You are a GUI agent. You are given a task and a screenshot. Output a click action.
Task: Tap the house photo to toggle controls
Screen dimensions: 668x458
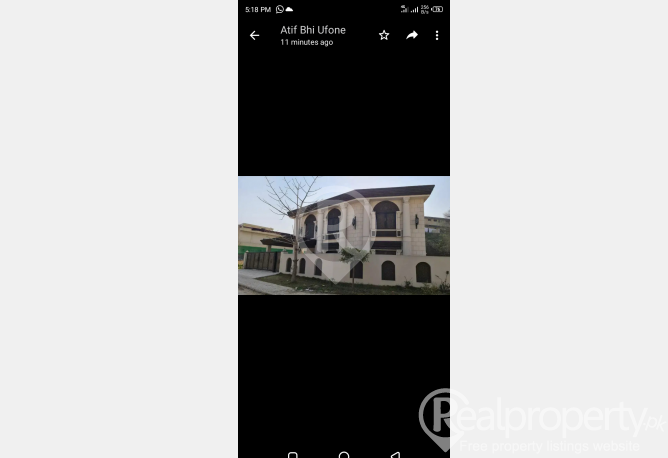click(343, 235)
